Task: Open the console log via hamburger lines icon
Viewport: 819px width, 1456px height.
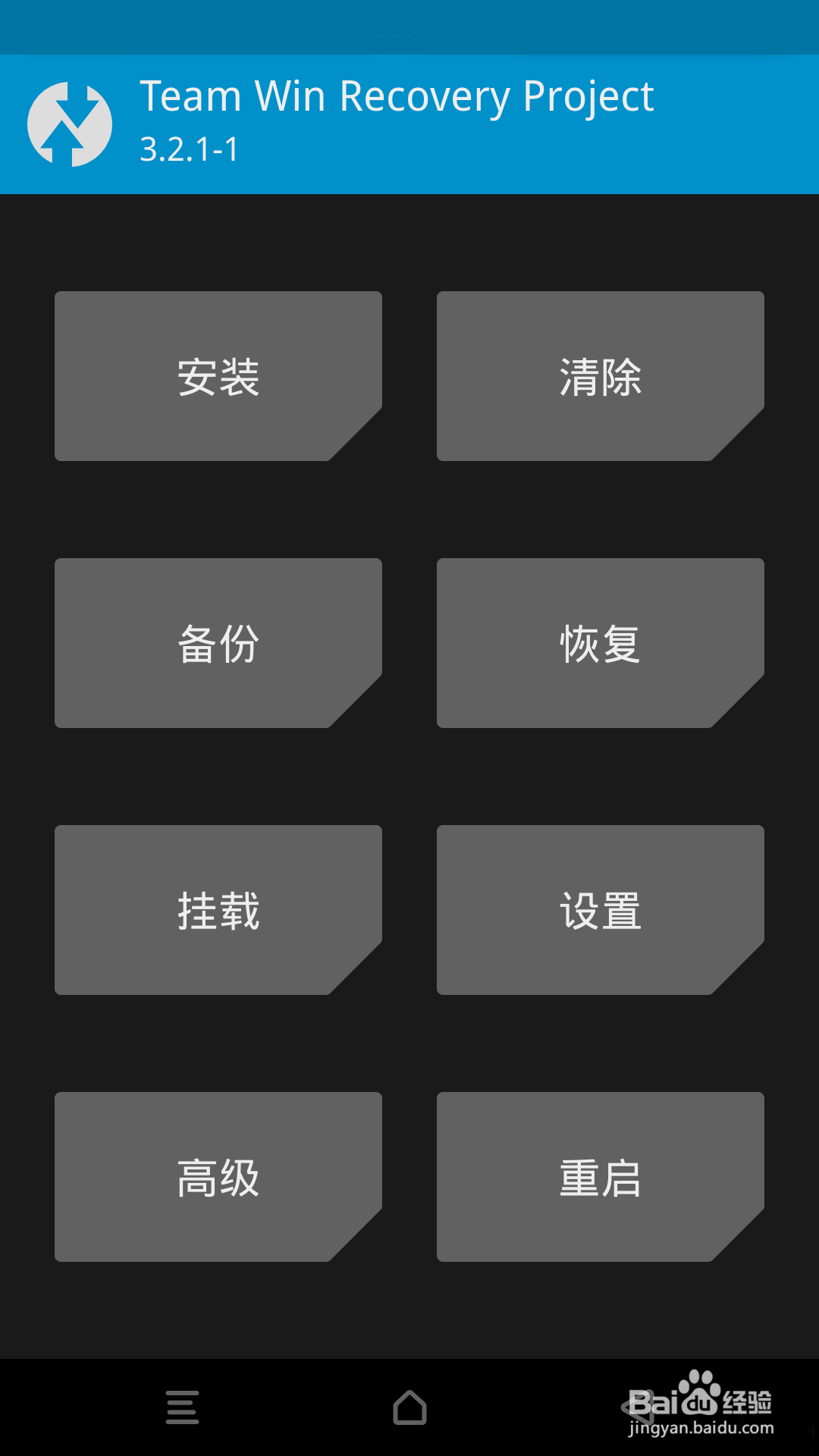Action: 182,1407
